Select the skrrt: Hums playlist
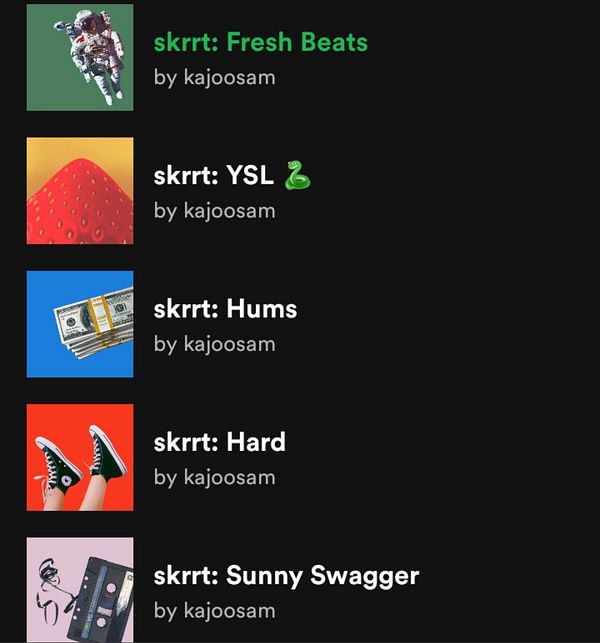This screenshot has width=600, height=643. (x=225, y=308)
